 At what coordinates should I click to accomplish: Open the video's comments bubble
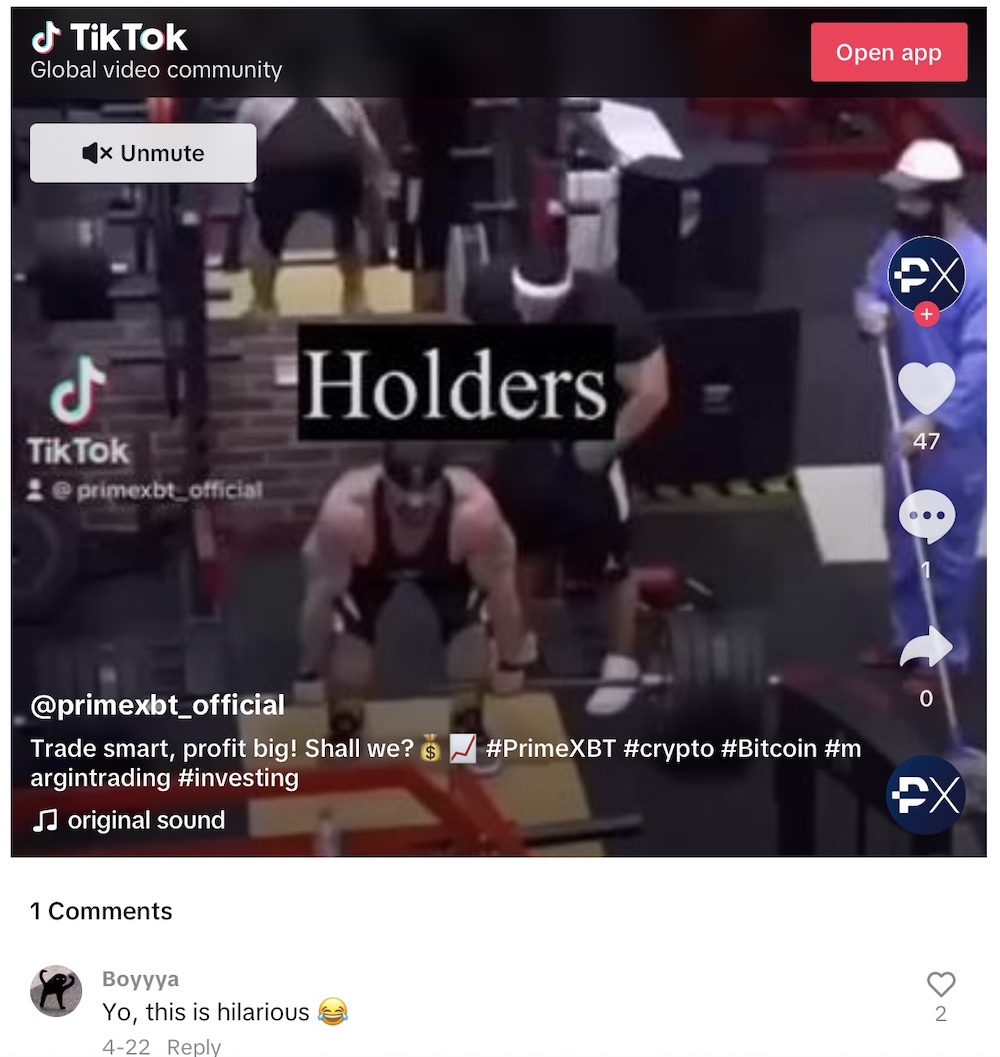coord(926,518)
